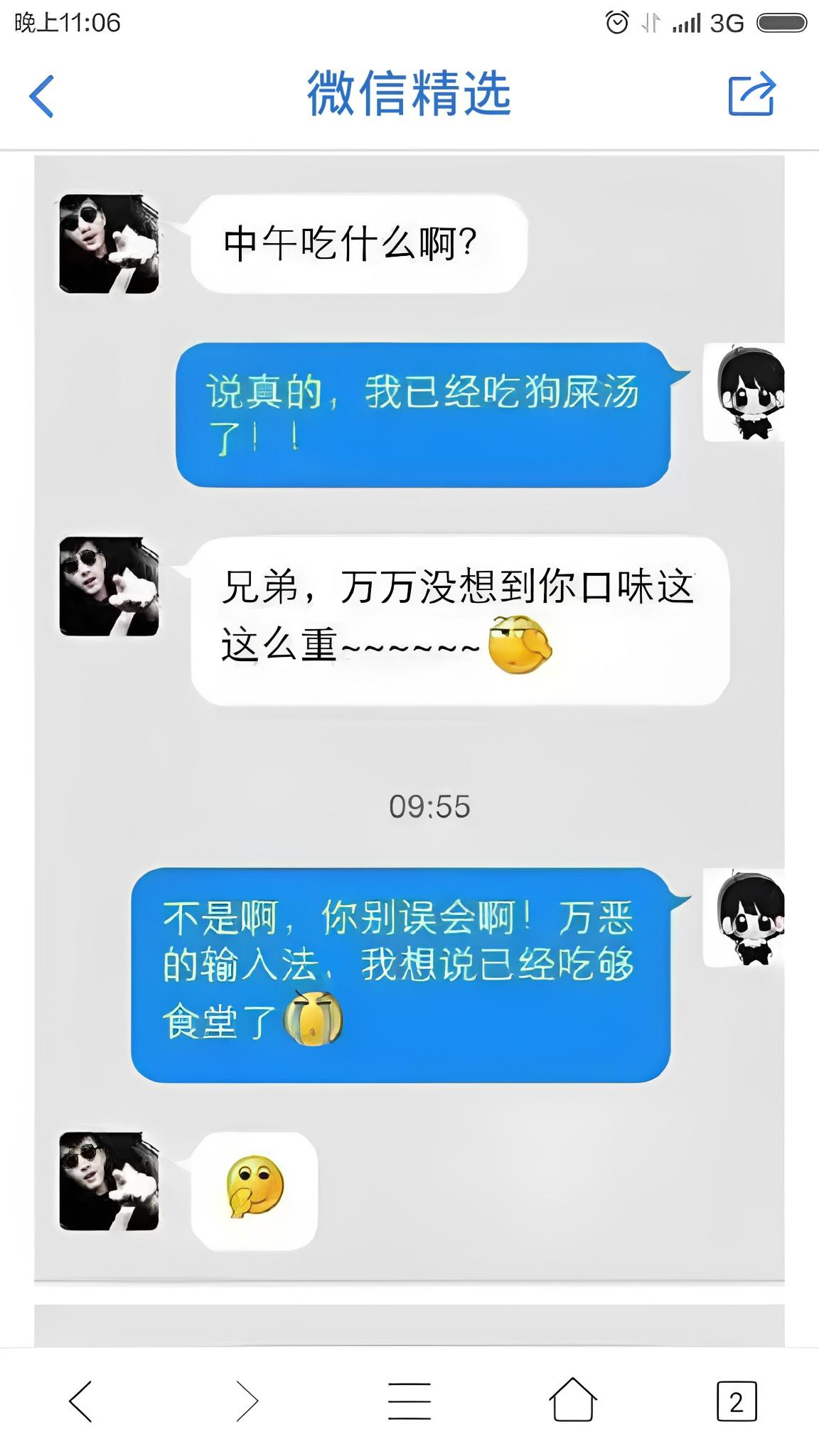Viewport: 819px width, 1456px height.
Task: Tap the battery indicator in status bar
Action: [781, 21]
